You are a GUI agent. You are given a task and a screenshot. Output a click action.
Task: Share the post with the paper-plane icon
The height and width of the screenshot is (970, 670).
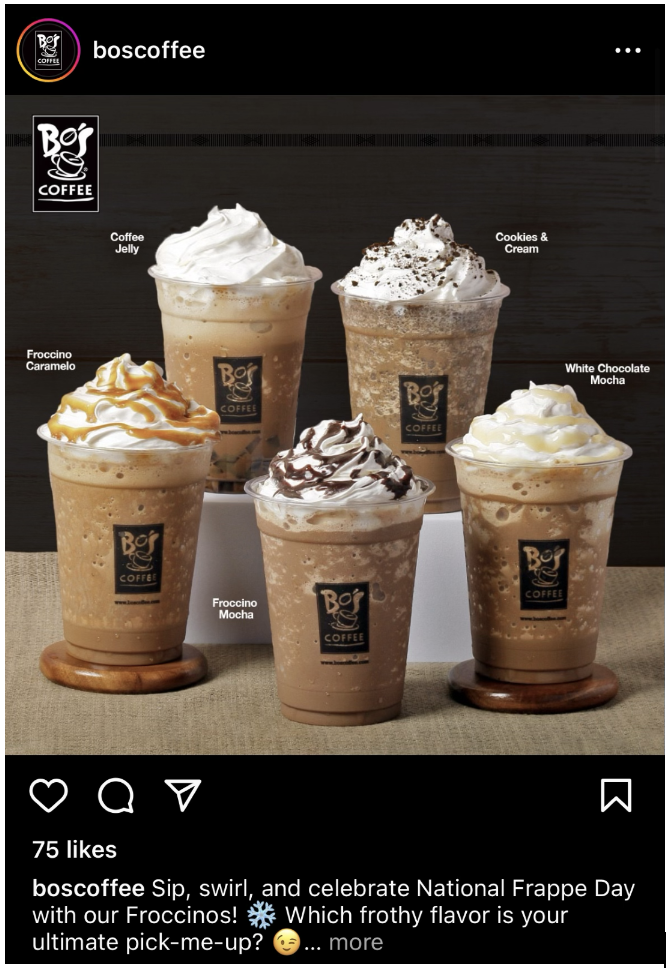183,796
